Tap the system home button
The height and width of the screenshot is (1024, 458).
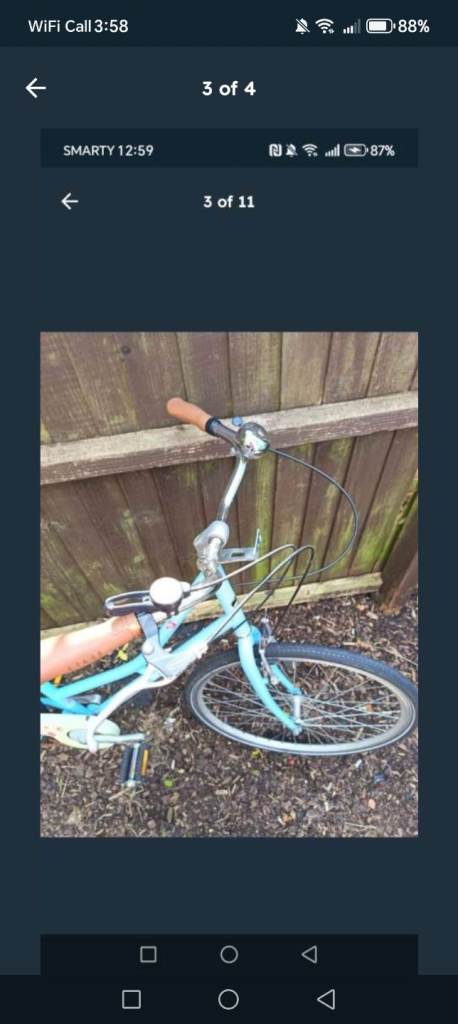pyautogui.click(x=228, y=999)
